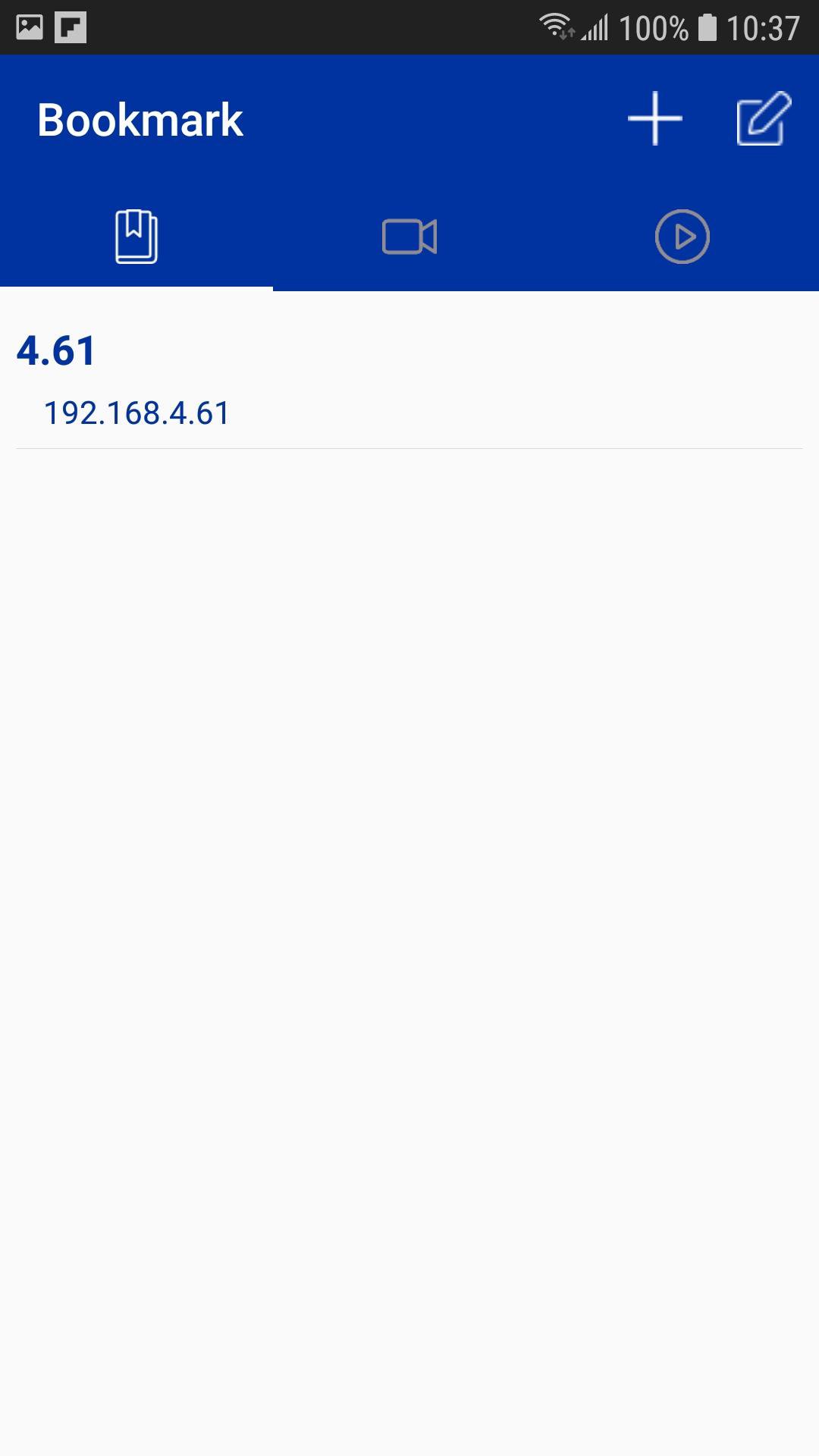The width and height of the screenshot is (819, 1456).
Task: Open the edit bookmarks pencil icon
Action: click(764, 119)
